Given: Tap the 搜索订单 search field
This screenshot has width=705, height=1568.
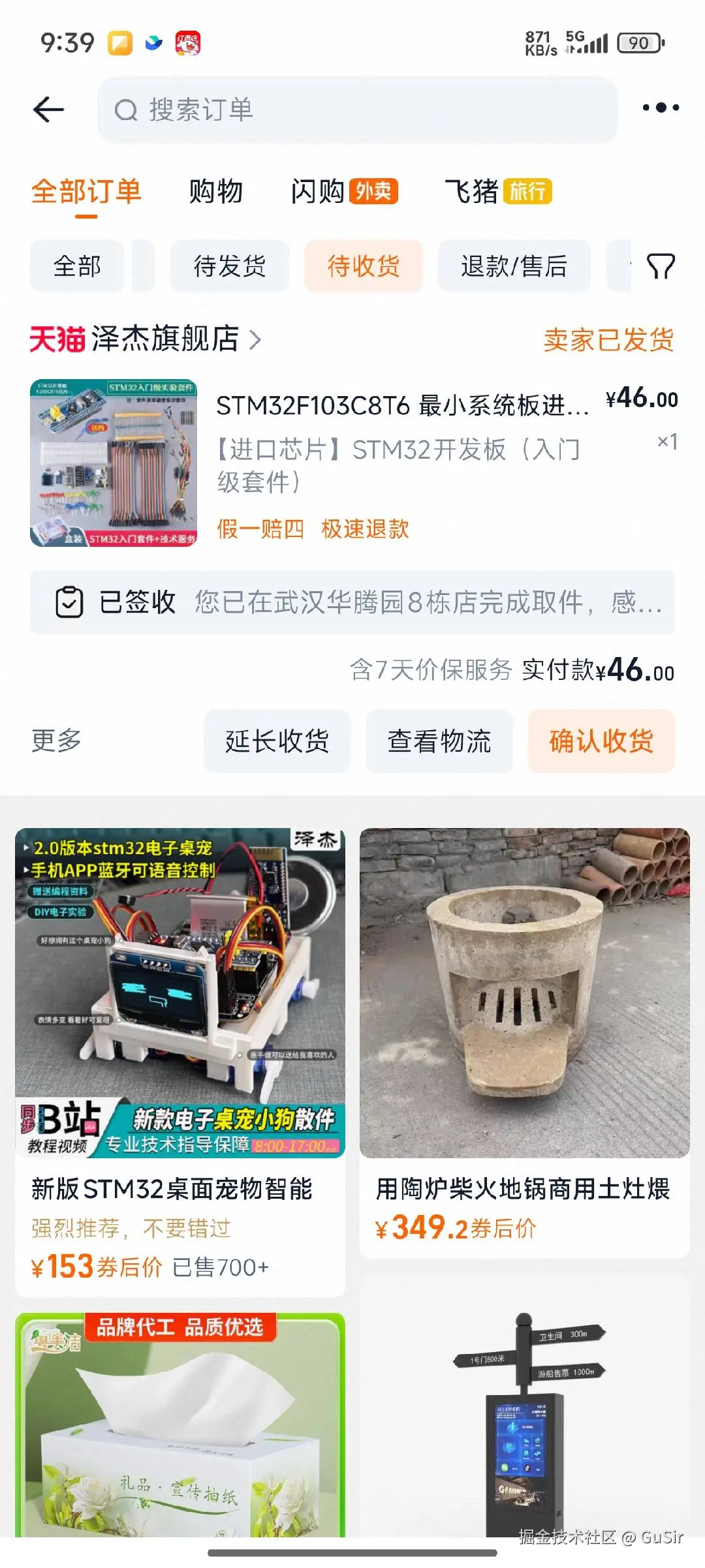Looking at the screenshot, I should point(357,110).
